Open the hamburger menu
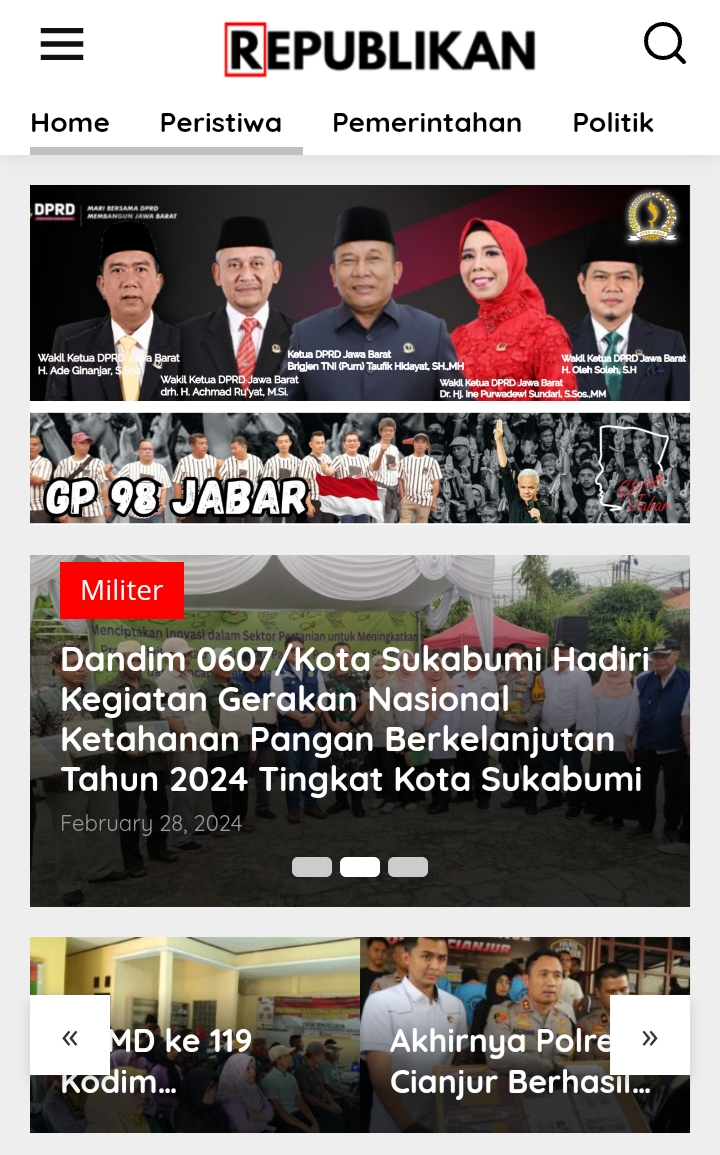This screenshot has width=720, height=1155. click(62, 45)
